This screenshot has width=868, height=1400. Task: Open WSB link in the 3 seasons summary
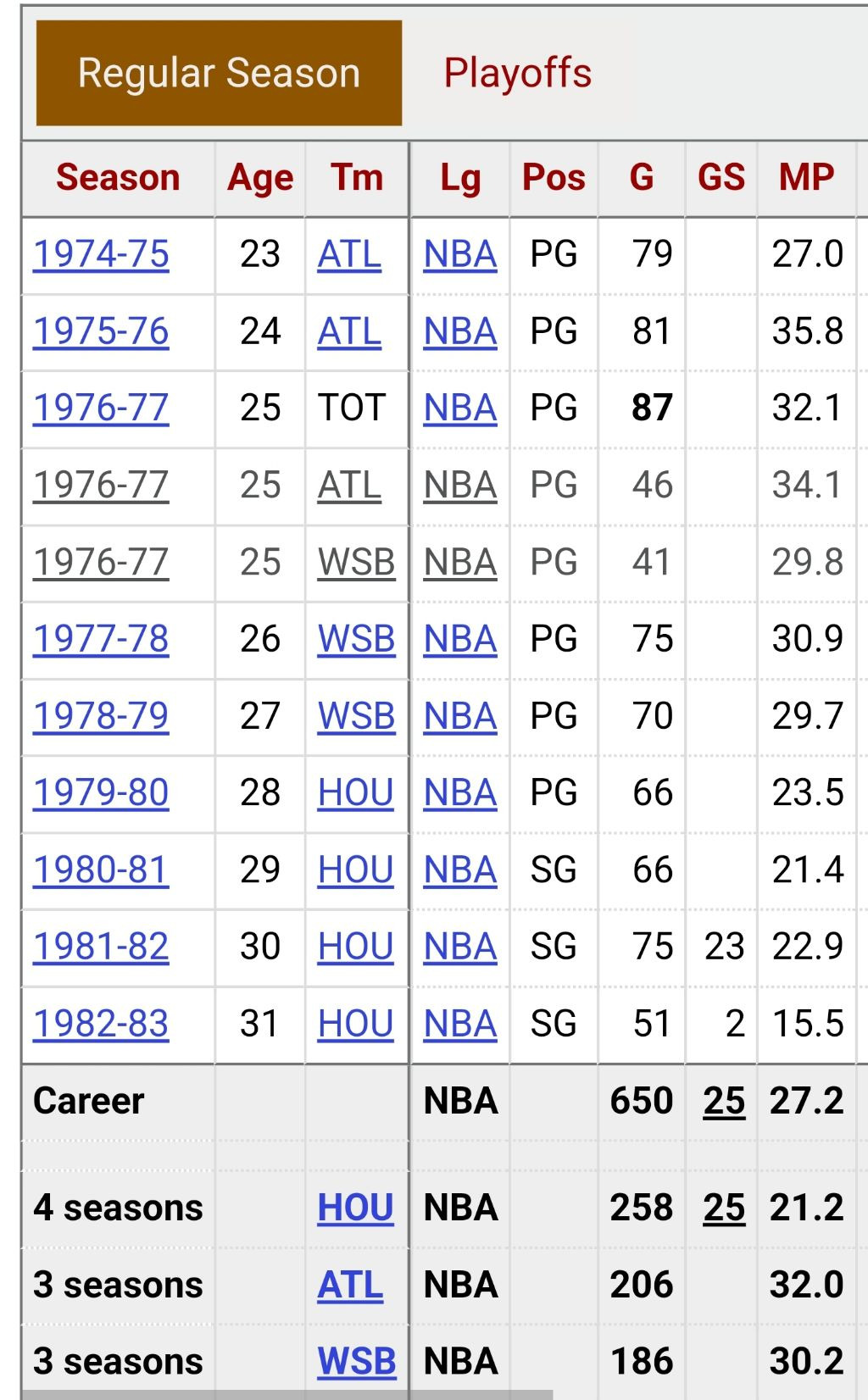356,1362
